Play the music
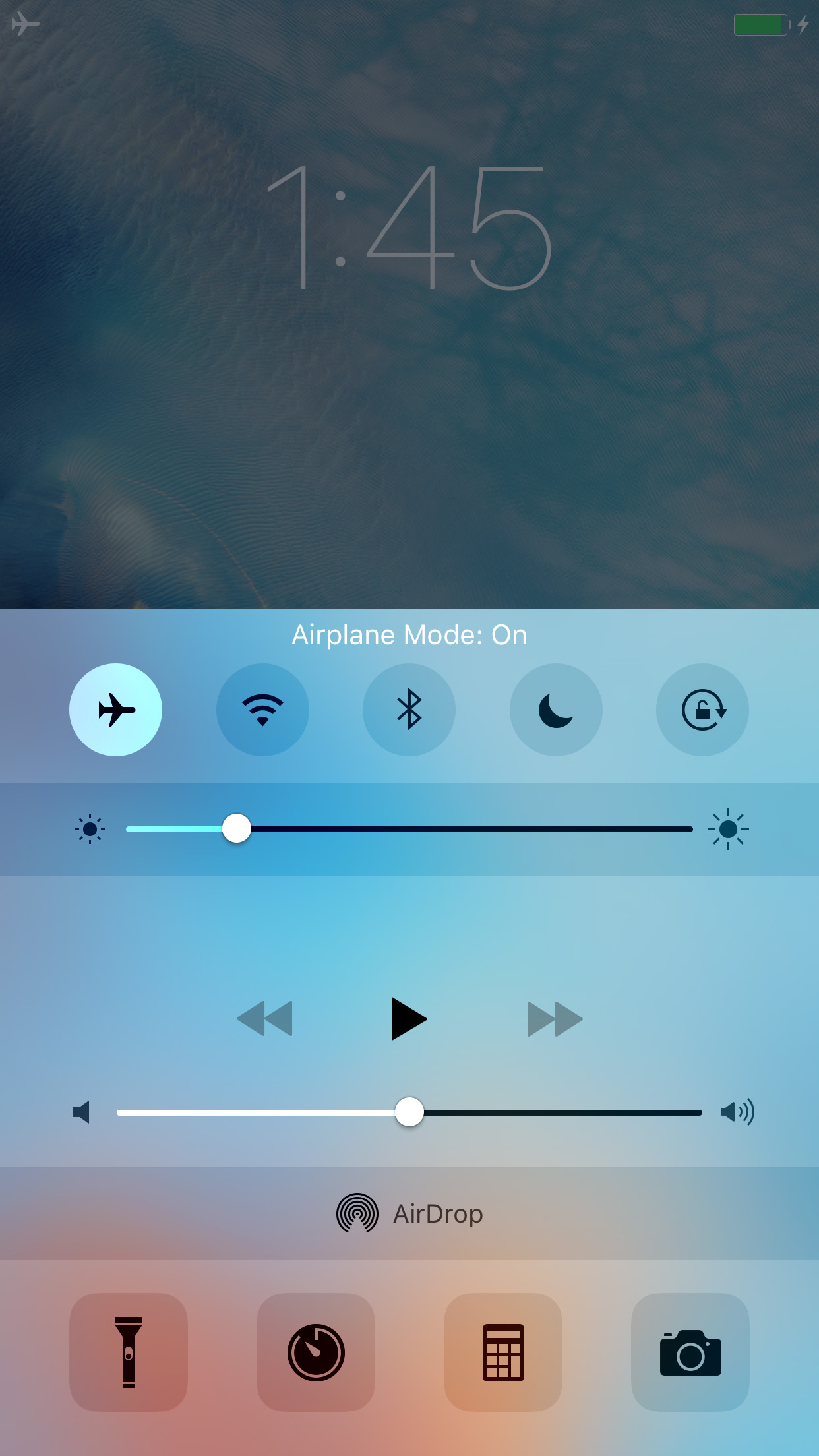Screen dimensions: 819x1456 click(409, 1019)
